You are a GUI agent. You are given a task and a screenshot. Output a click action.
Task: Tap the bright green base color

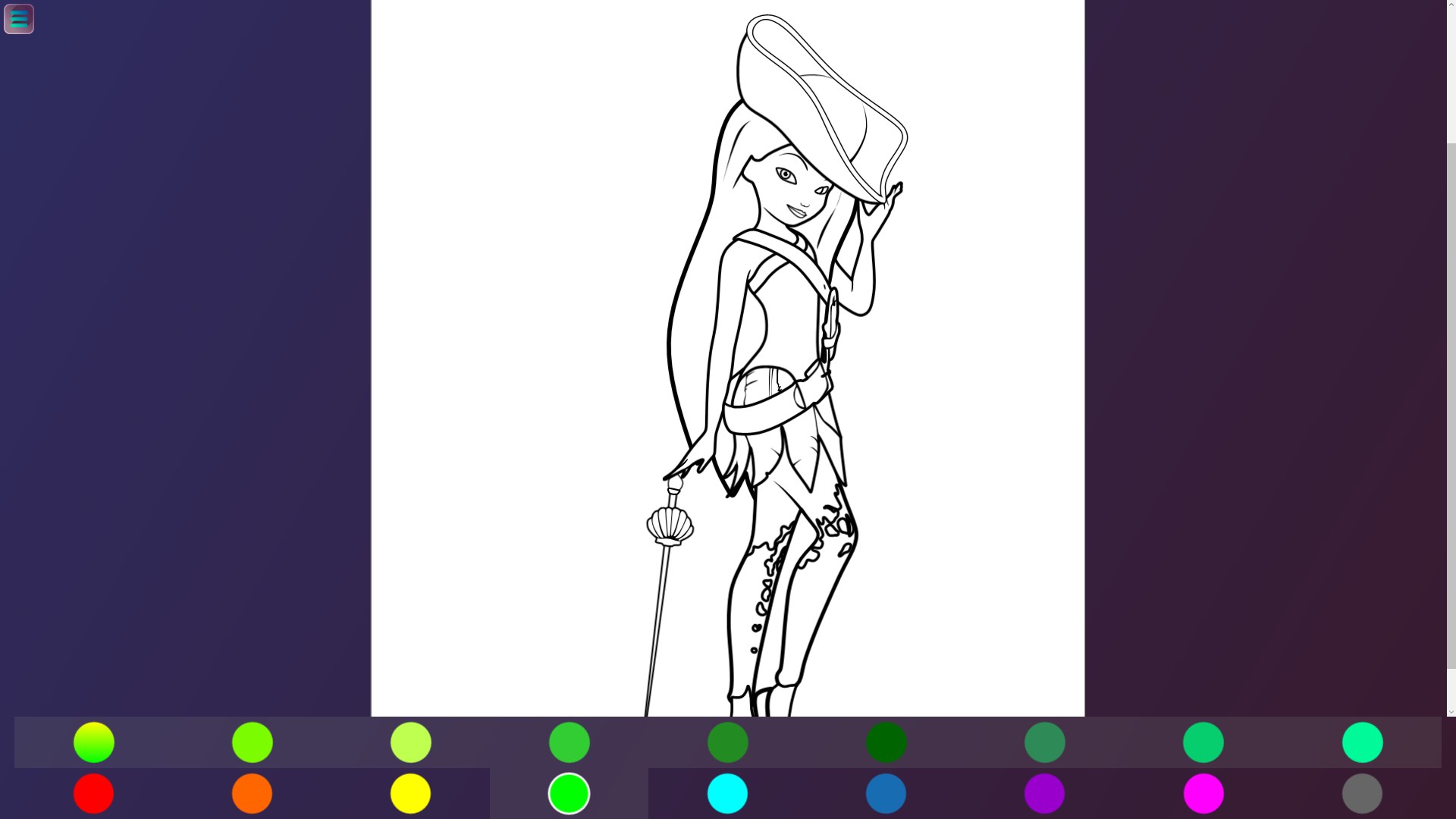(x=570, y=793)
